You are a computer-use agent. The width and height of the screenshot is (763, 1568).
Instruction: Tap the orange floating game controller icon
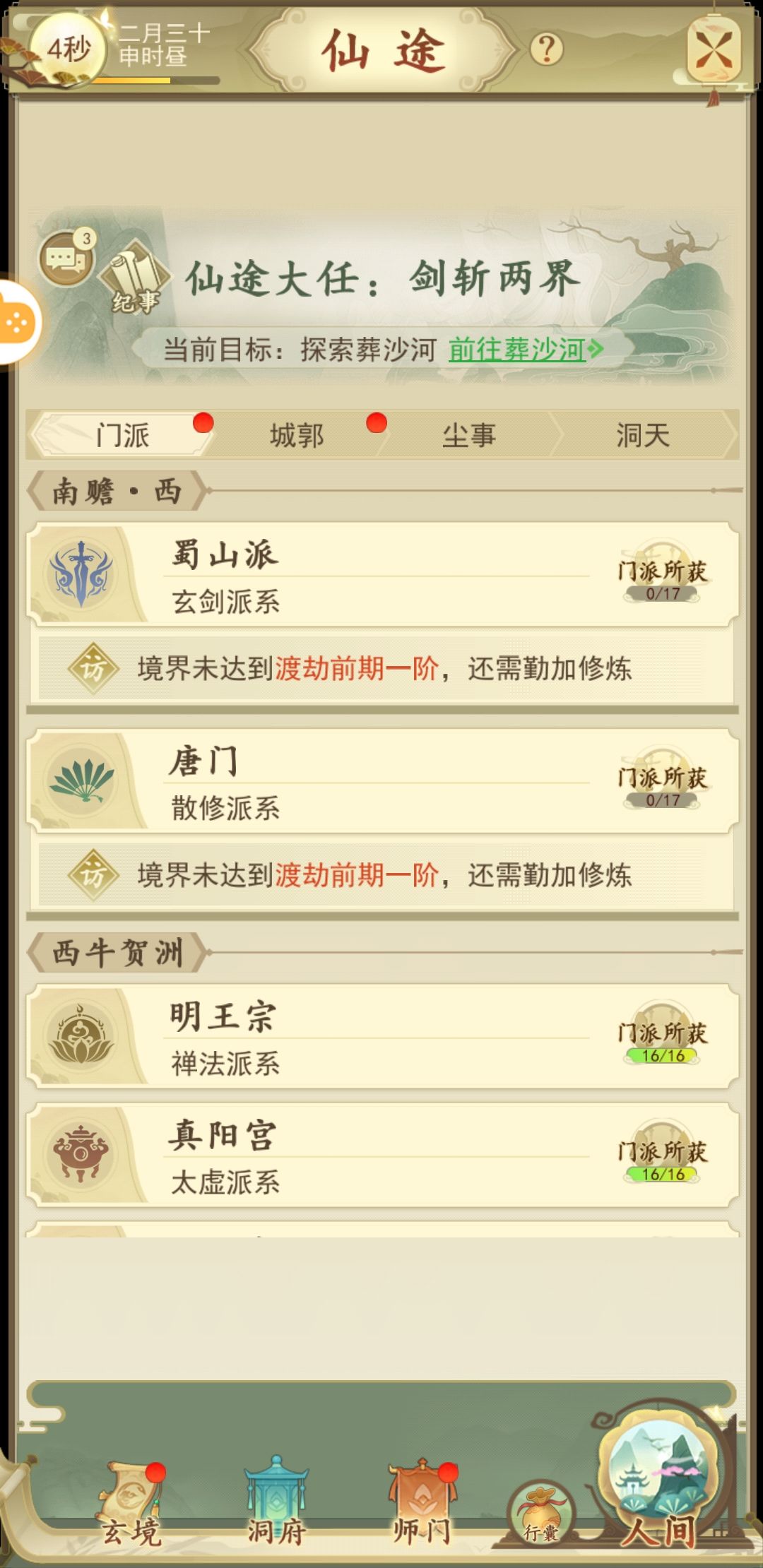tap(18, 322)
